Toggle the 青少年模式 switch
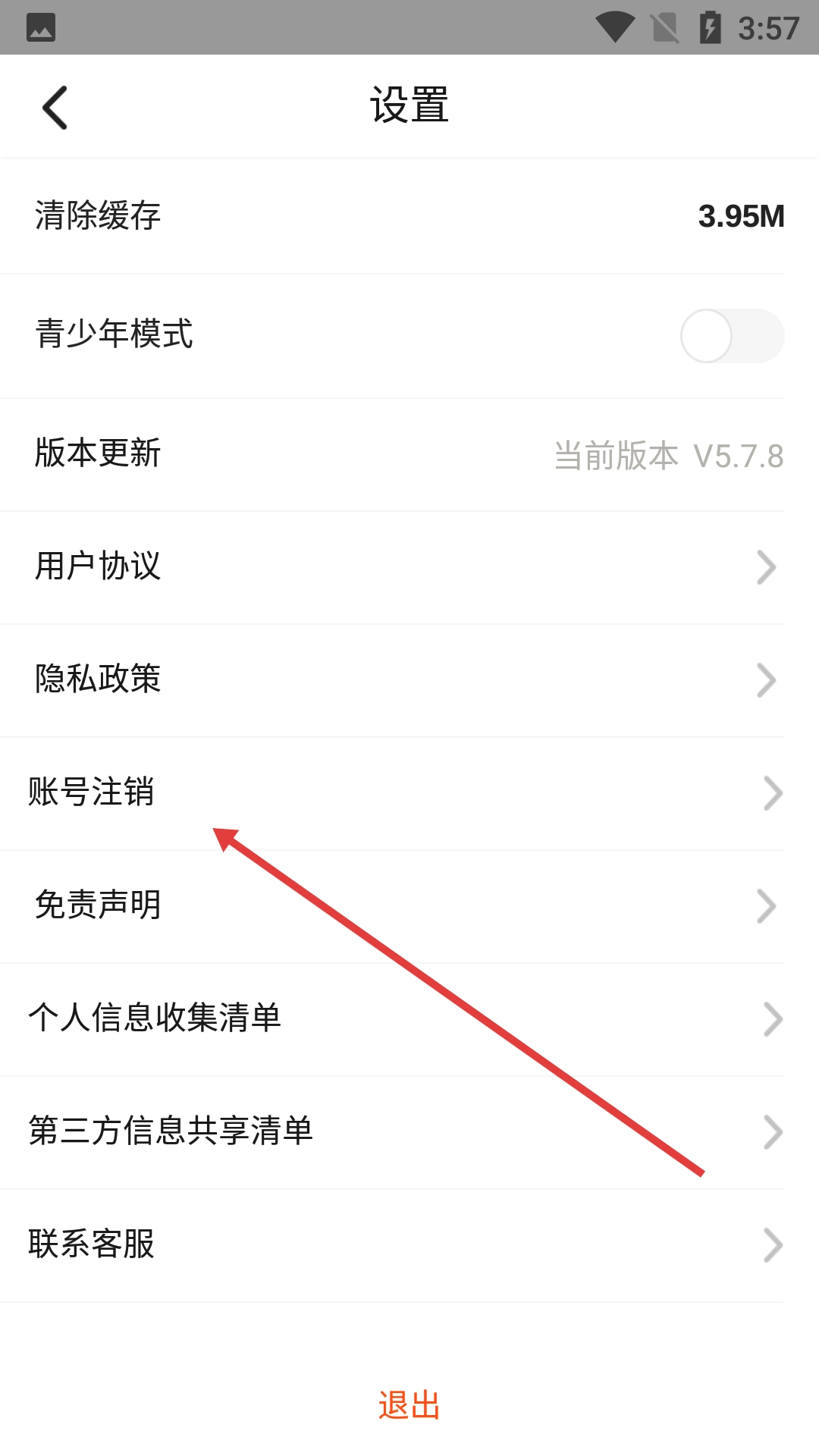Image resolution: width=819 pixels, height=1456 pixels. click(731, 336)
